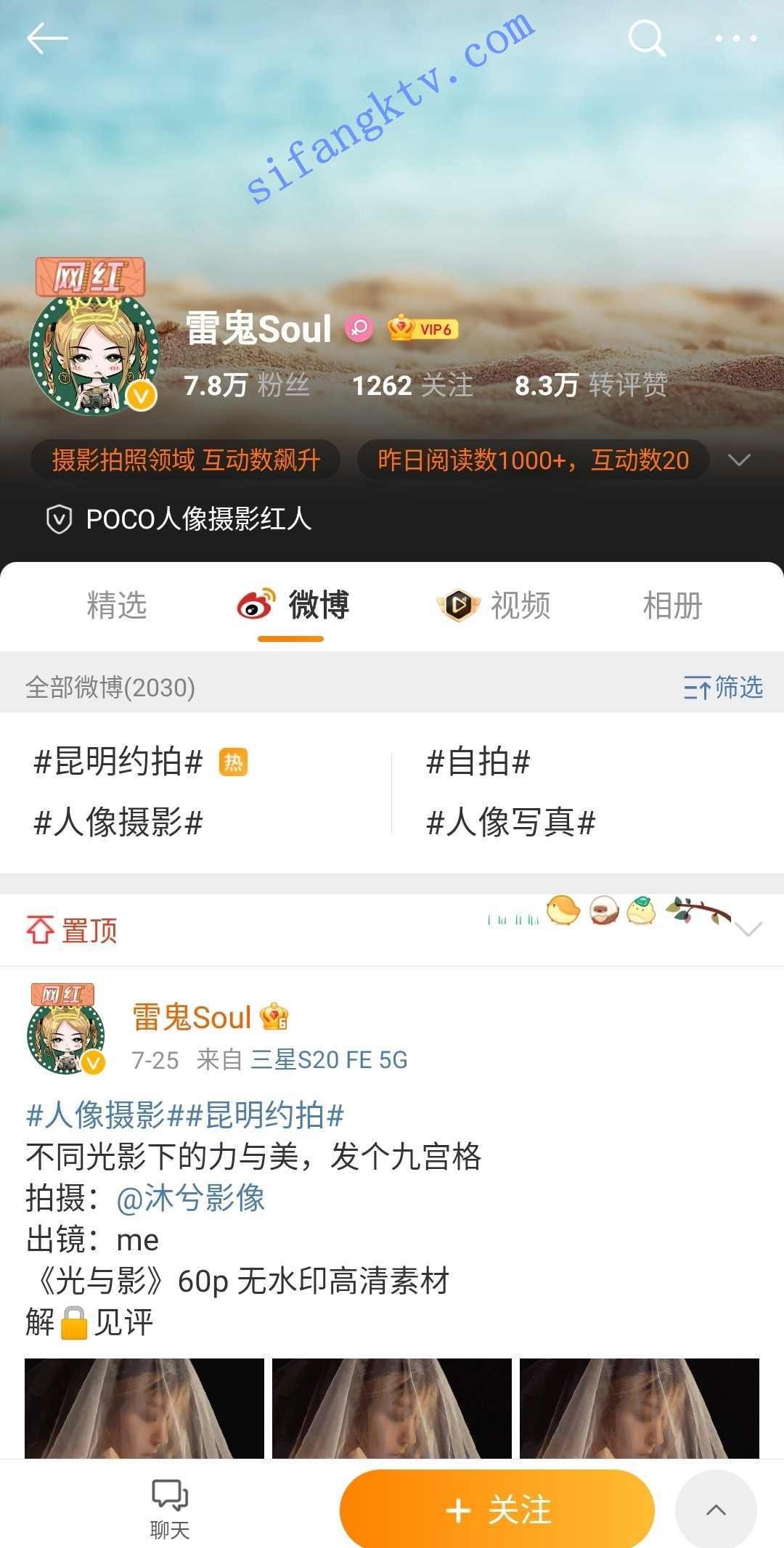Switch to the 视频 tab

click(495, 605)
